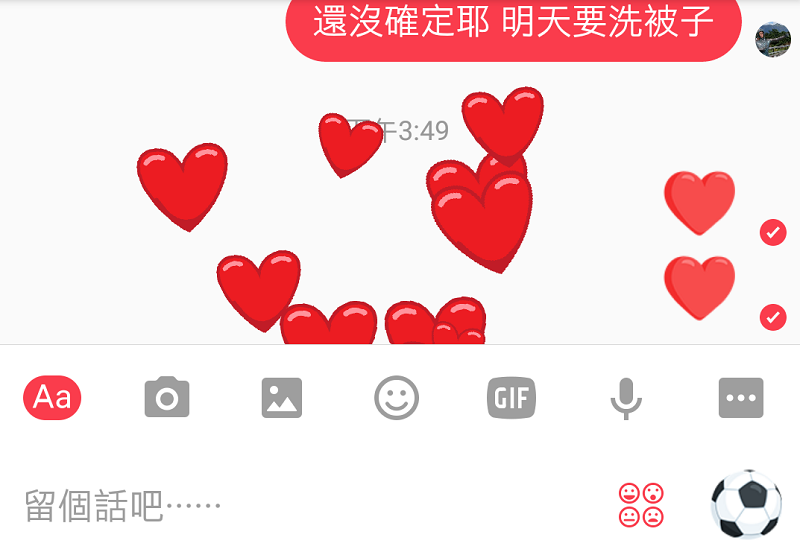800x555 pixels.
Task: Tap the 還沒確定耶 明天要洗被子 message bubble
Action: pos(513,24)
